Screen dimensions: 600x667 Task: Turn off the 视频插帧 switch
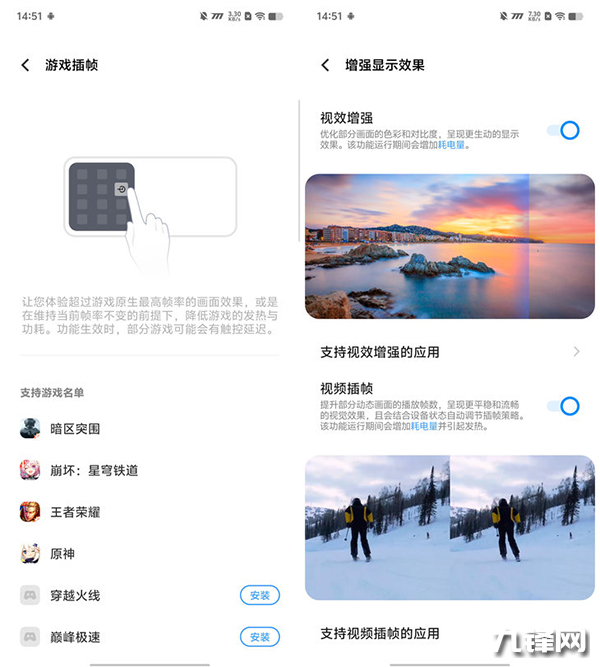(563, 406)
